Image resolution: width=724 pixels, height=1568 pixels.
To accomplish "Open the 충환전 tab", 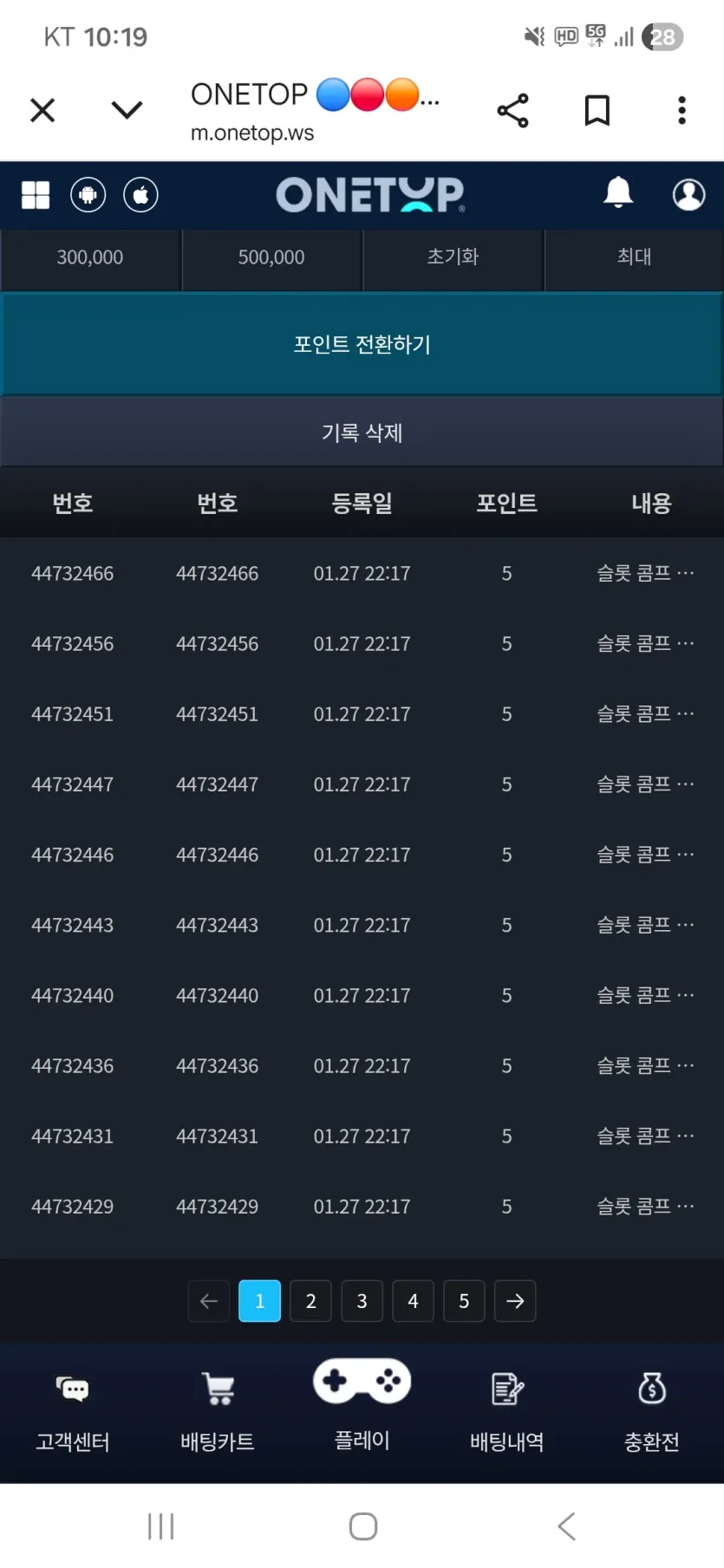I will 652,1411.
